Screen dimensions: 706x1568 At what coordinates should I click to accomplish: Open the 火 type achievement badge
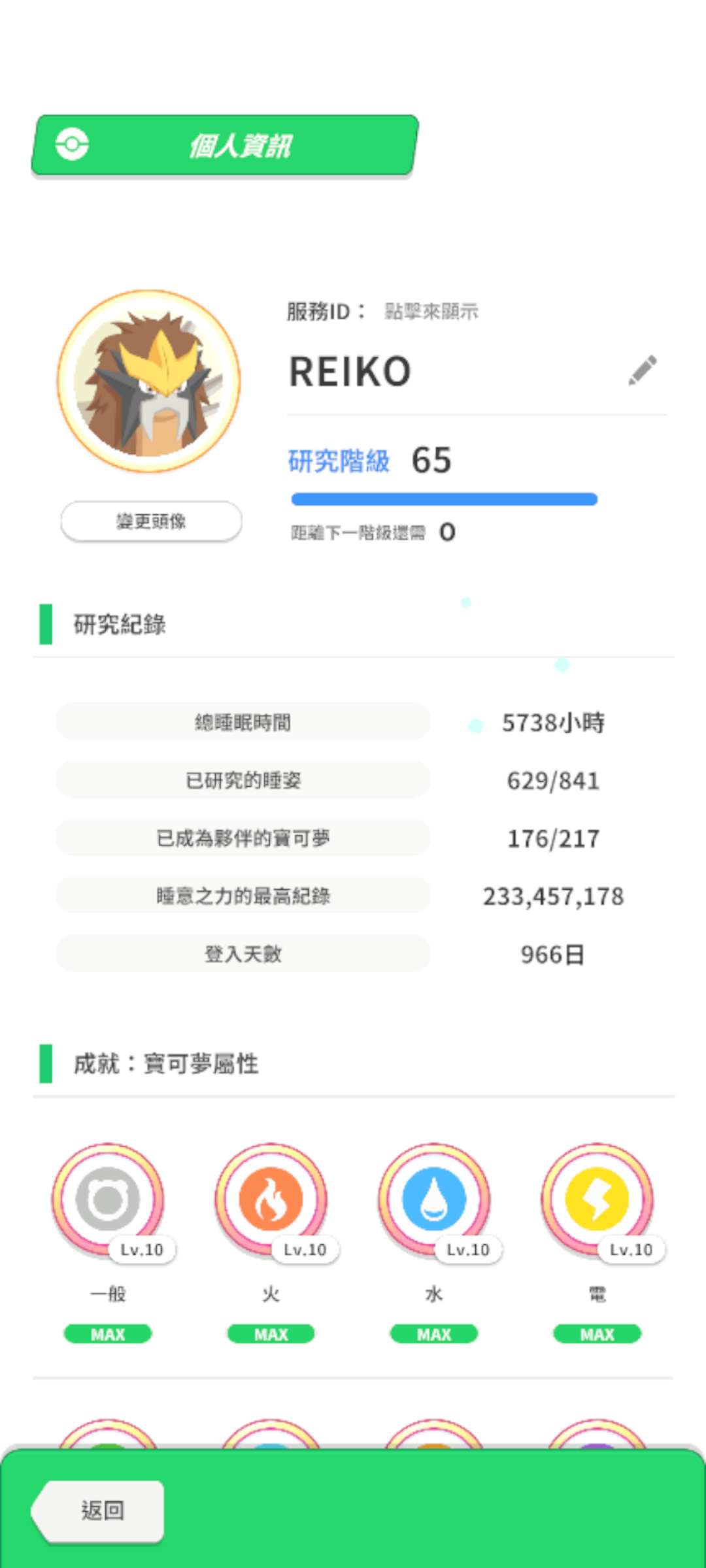point(271,1200)
